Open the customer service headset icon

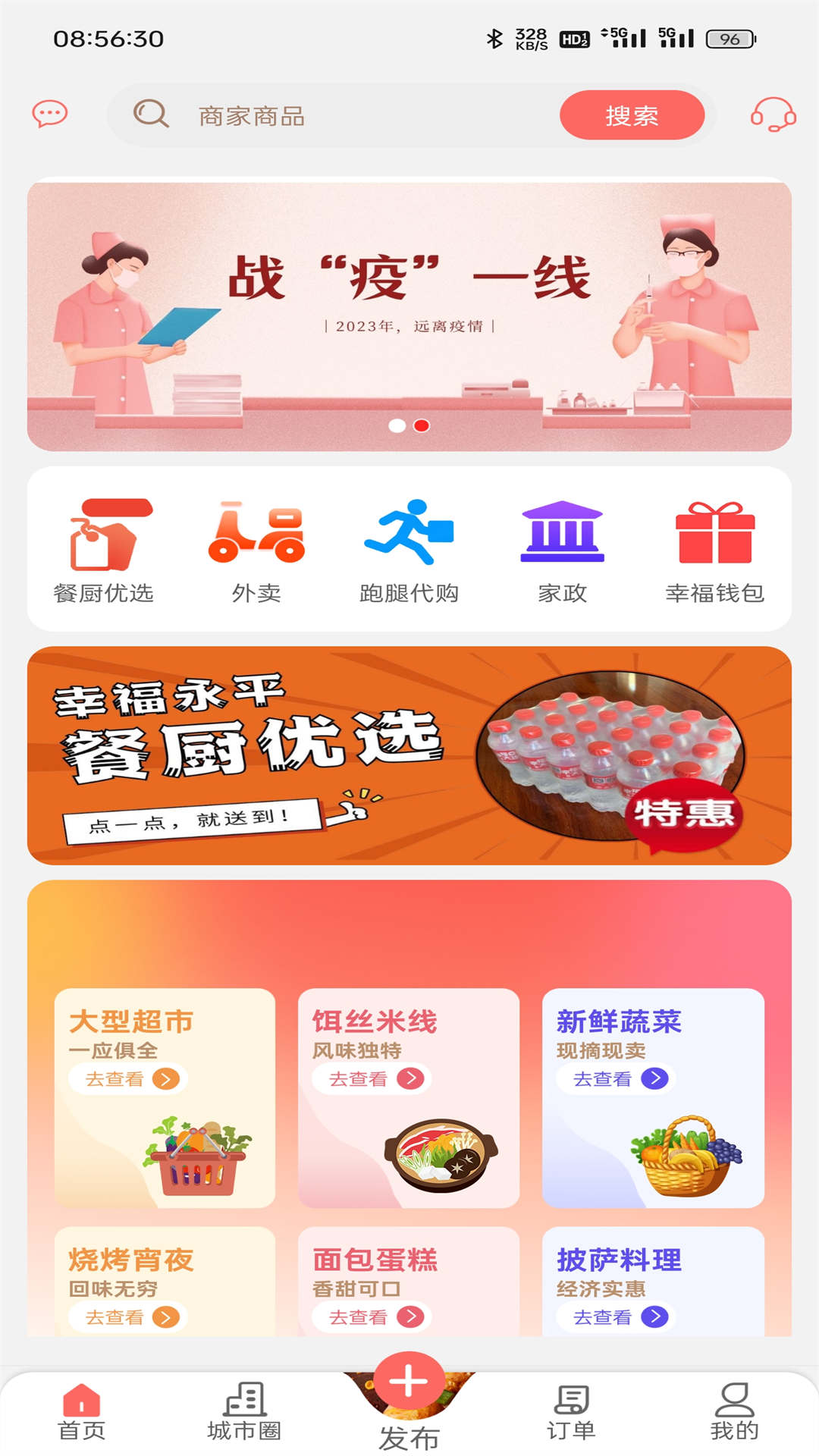click(773, 115)
